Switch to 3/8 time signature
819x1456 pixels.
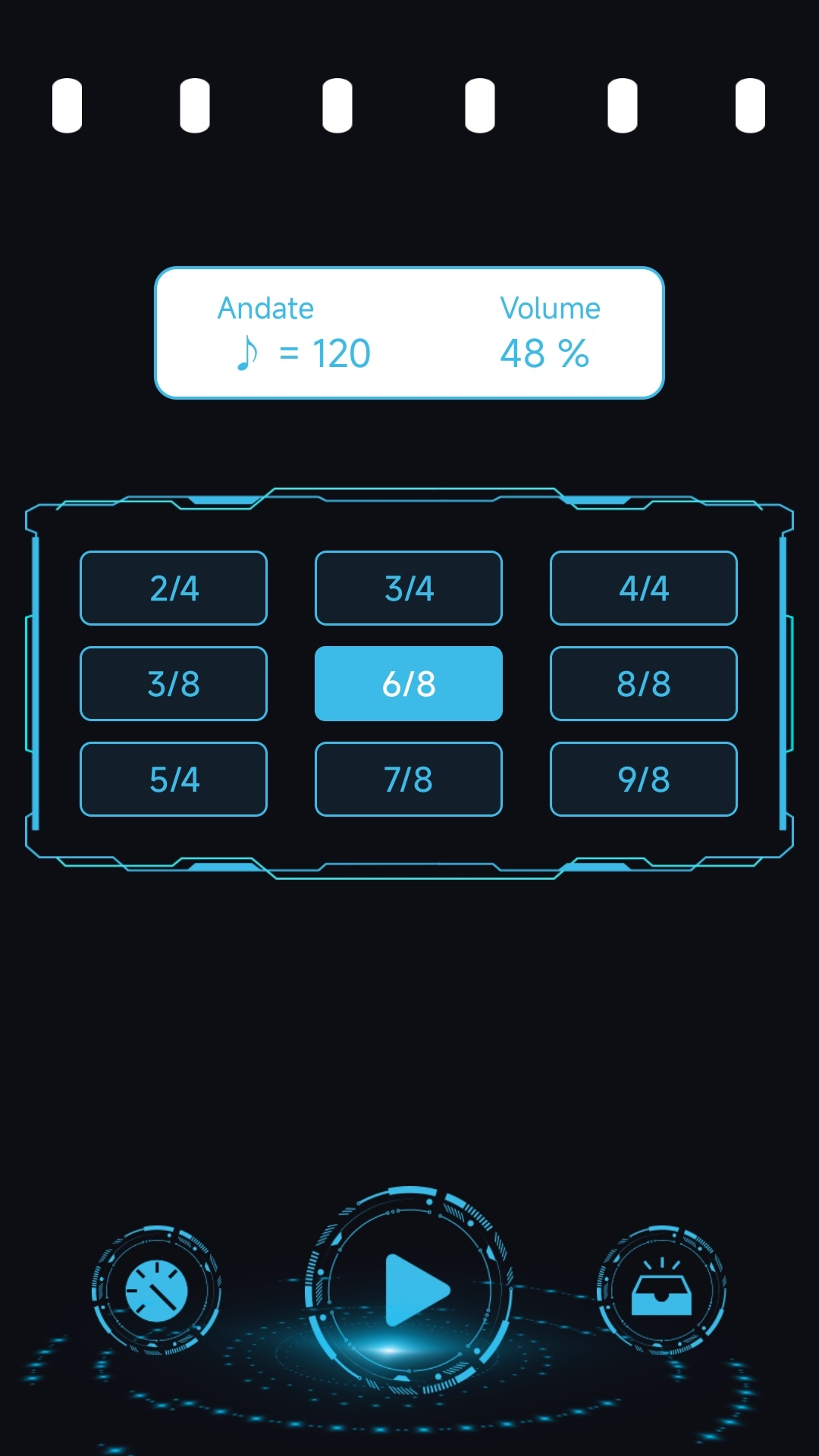point(174,684)
